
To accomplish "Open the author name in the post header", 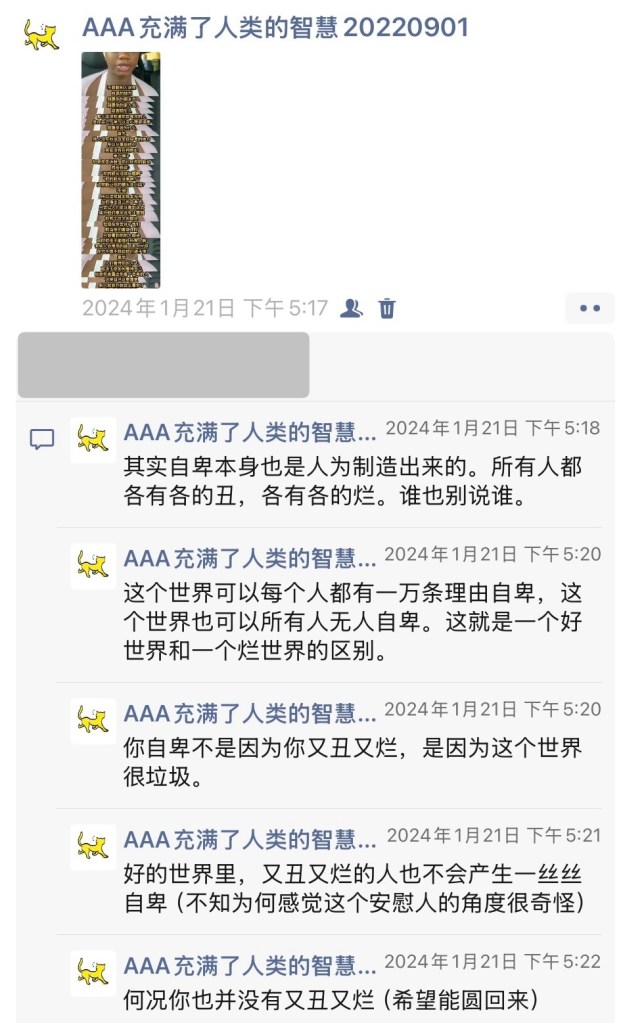I will (275, 27).
